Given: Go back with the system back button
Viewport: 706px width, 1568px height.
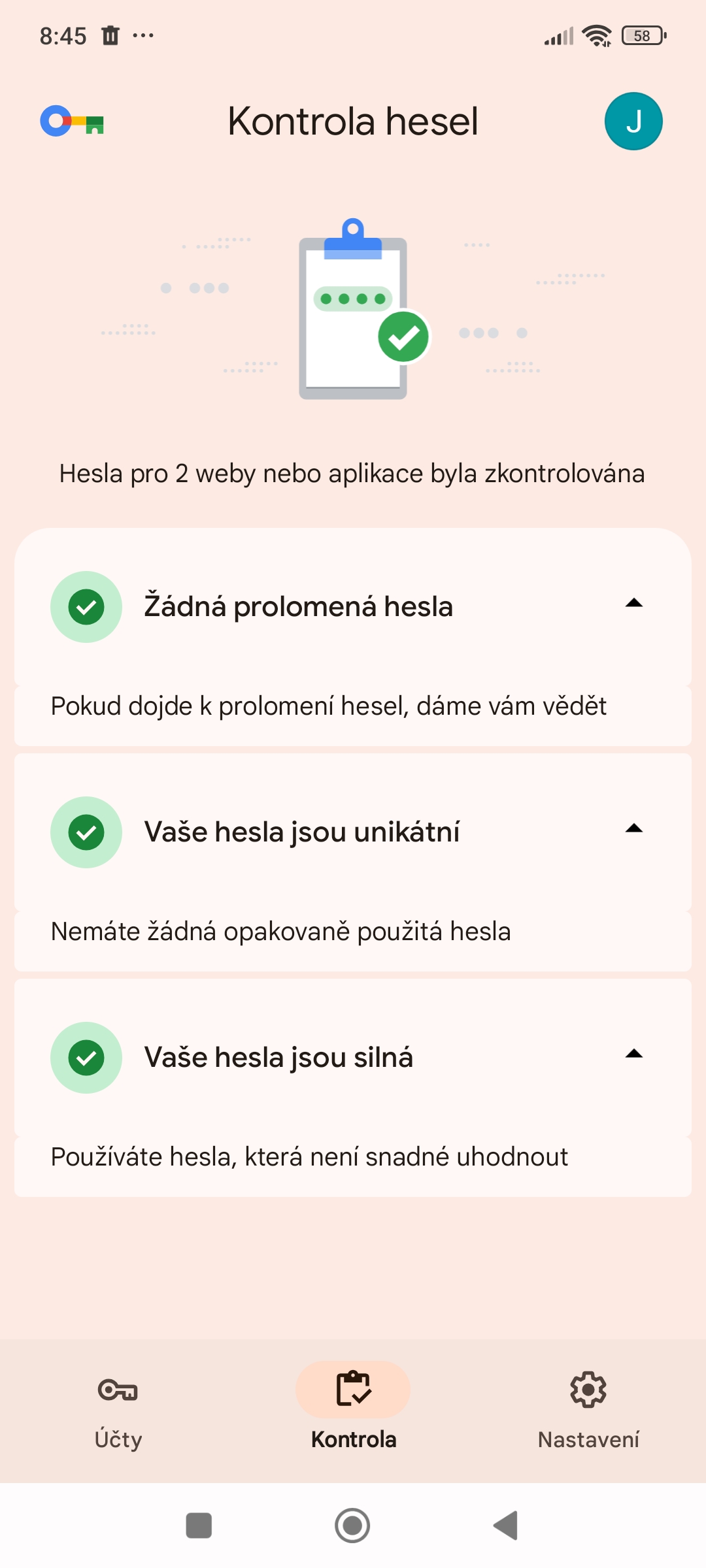Looking at the screenshot, I should point(507,1526).
